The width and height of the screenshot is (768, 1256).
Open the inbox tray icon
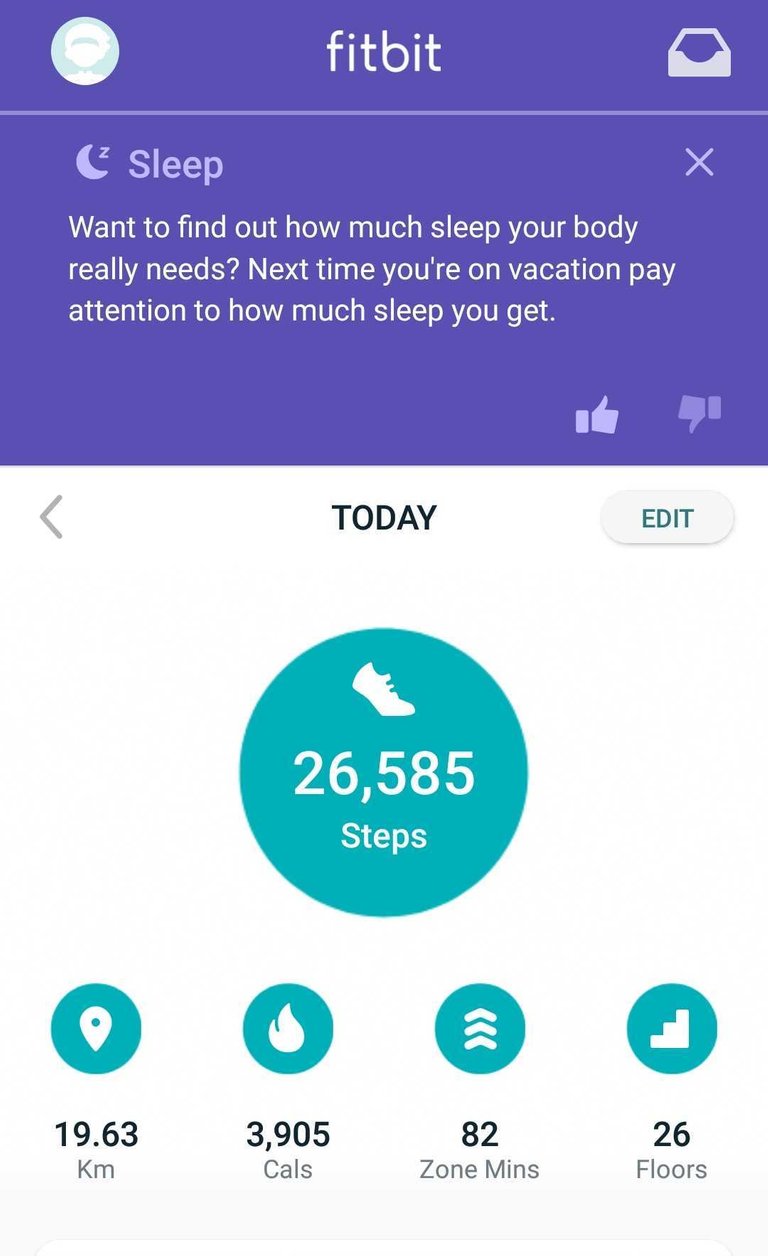point(699,52)
